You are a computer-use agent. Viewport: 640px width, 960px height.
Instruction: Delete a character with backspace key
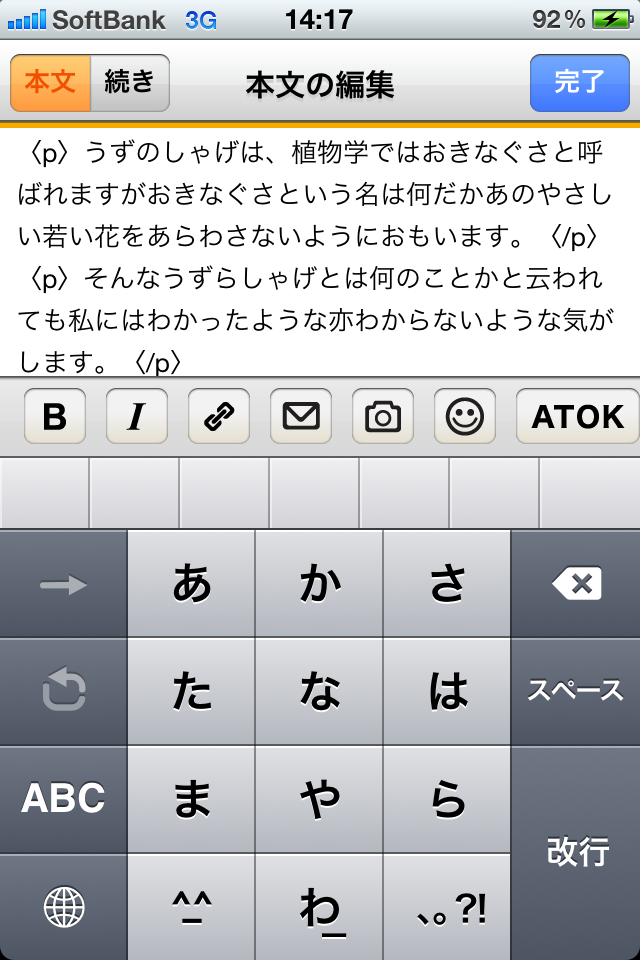576,584
